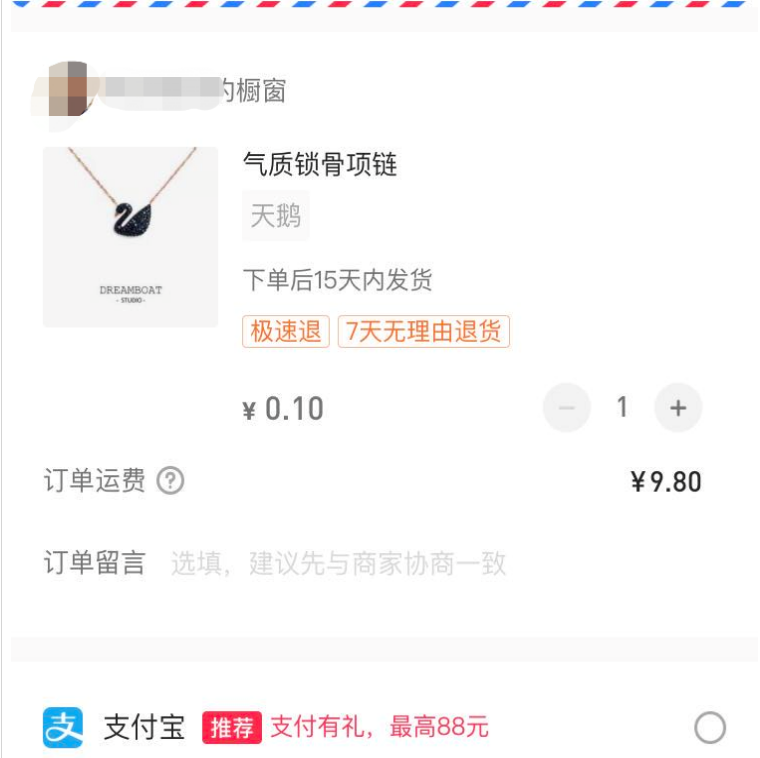
Task: Increase quantity with the plus button
Action: click(x=678, y=408)
